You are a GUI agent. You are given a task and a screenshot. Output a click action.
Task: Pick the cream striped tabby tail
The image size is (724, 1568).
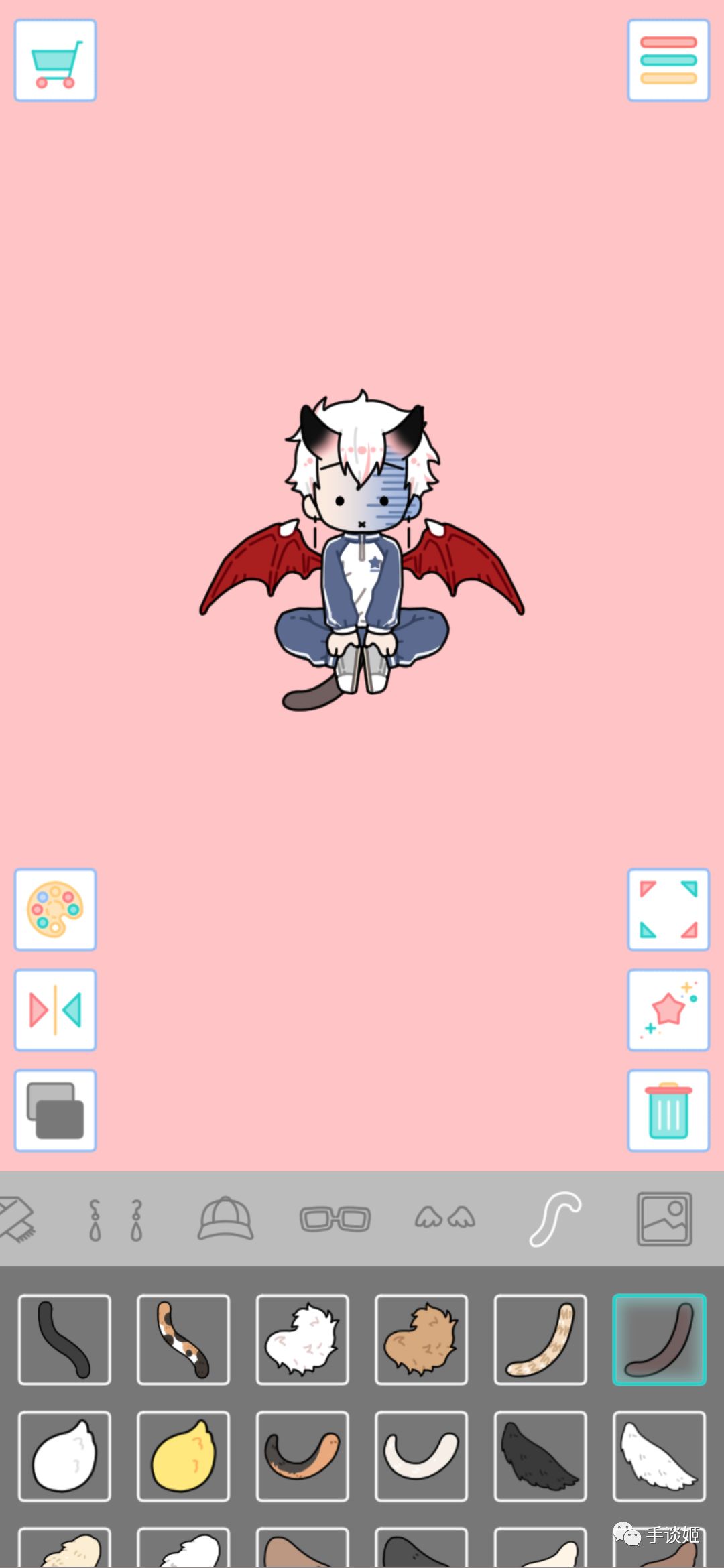(540, 1340)
